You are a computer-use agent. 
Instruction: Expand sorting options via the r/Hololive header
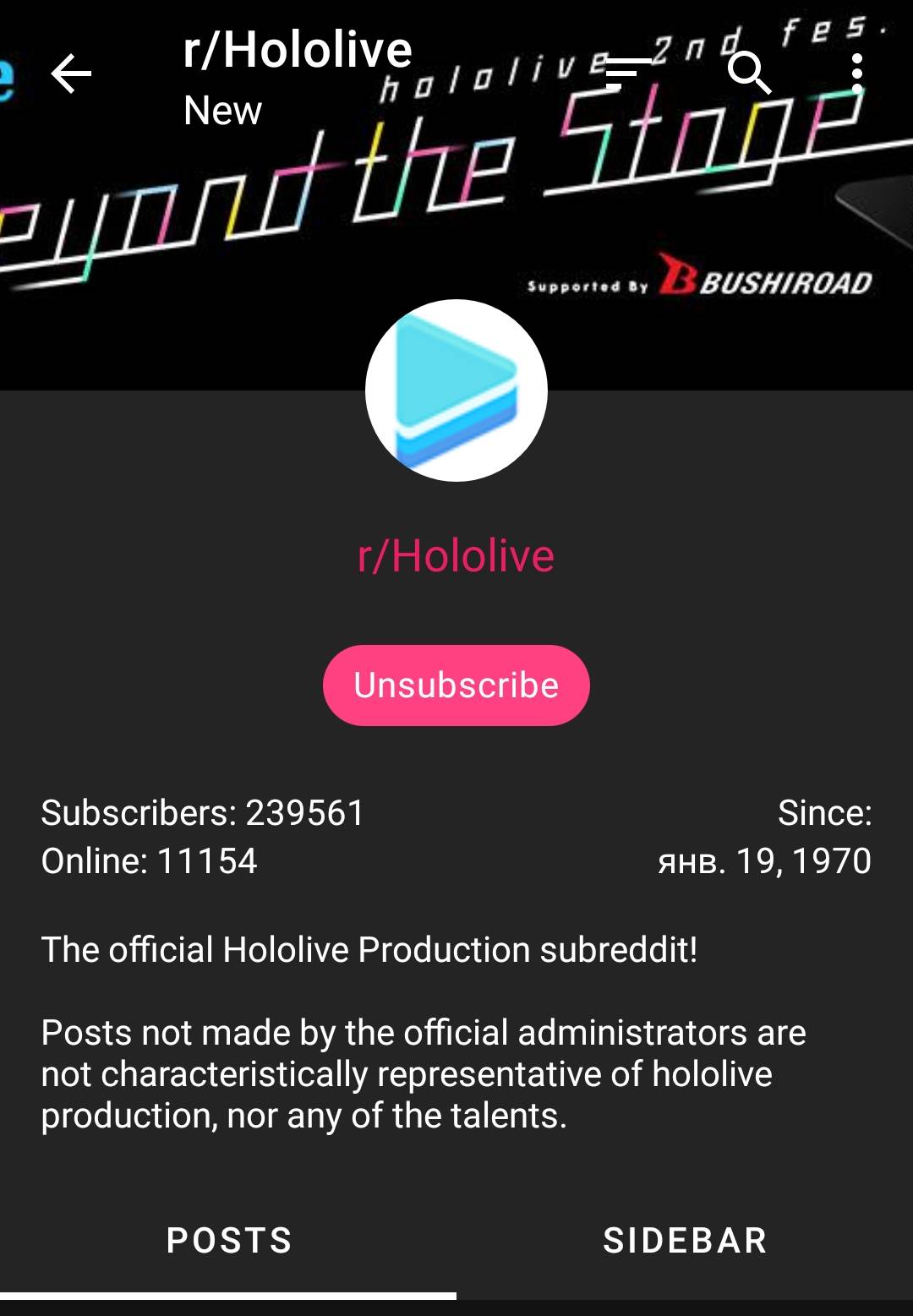[x=296, y=51]
